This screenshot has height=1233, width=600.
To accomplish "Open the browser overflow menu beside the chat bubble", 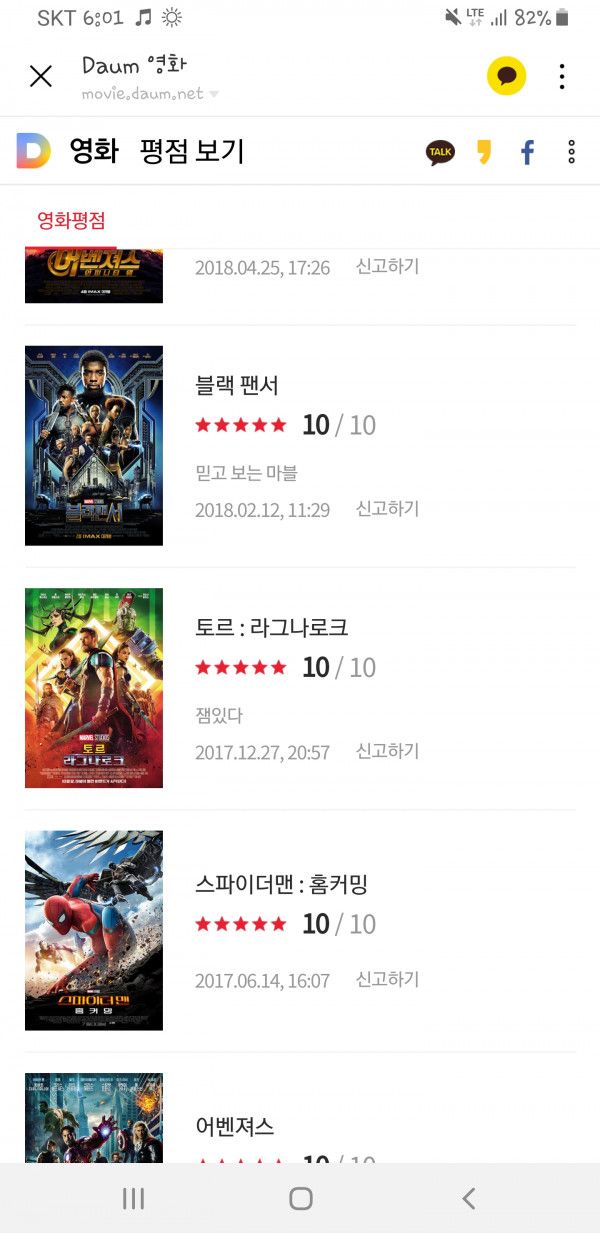I will [x=562, y=76].
